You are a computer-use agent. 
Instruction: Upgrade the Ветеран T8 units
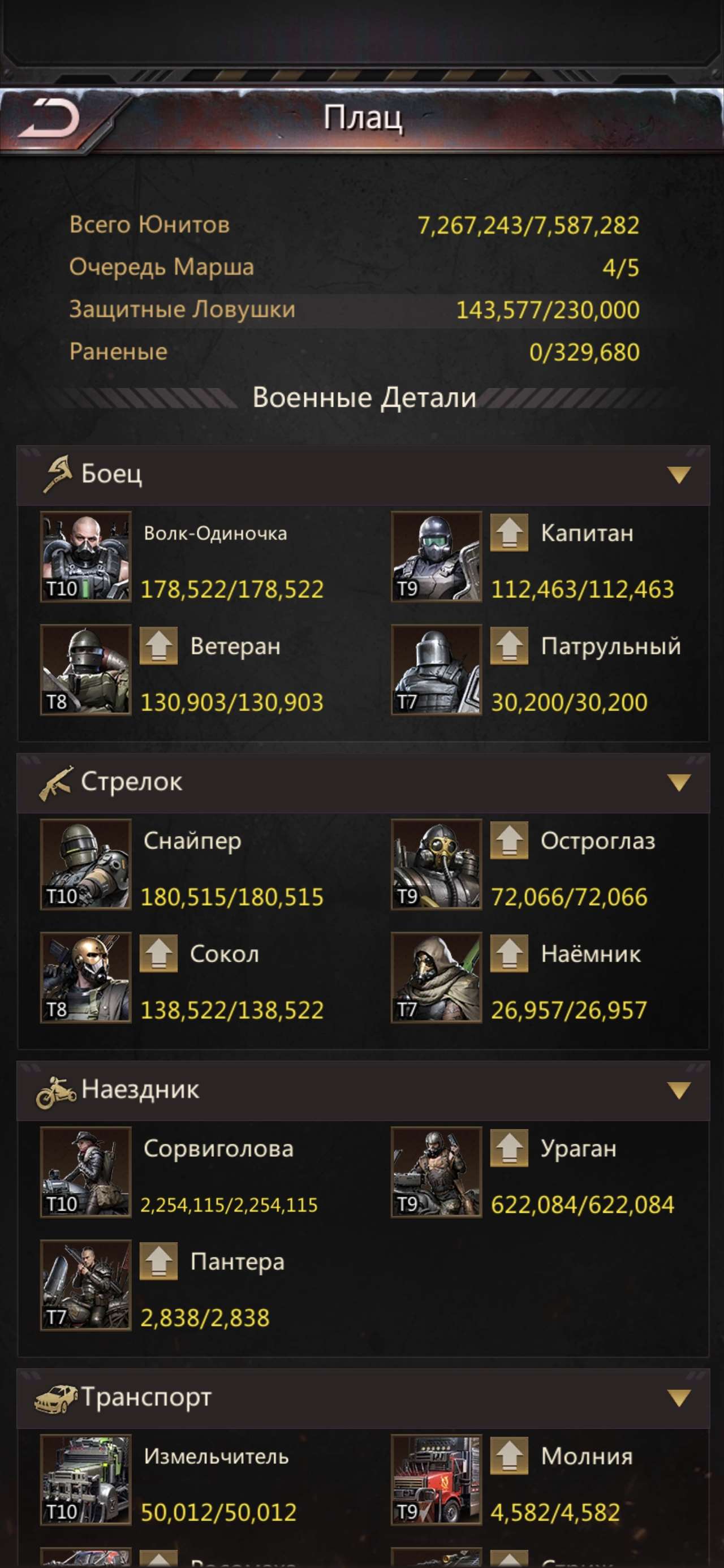[x=158, y=646]
